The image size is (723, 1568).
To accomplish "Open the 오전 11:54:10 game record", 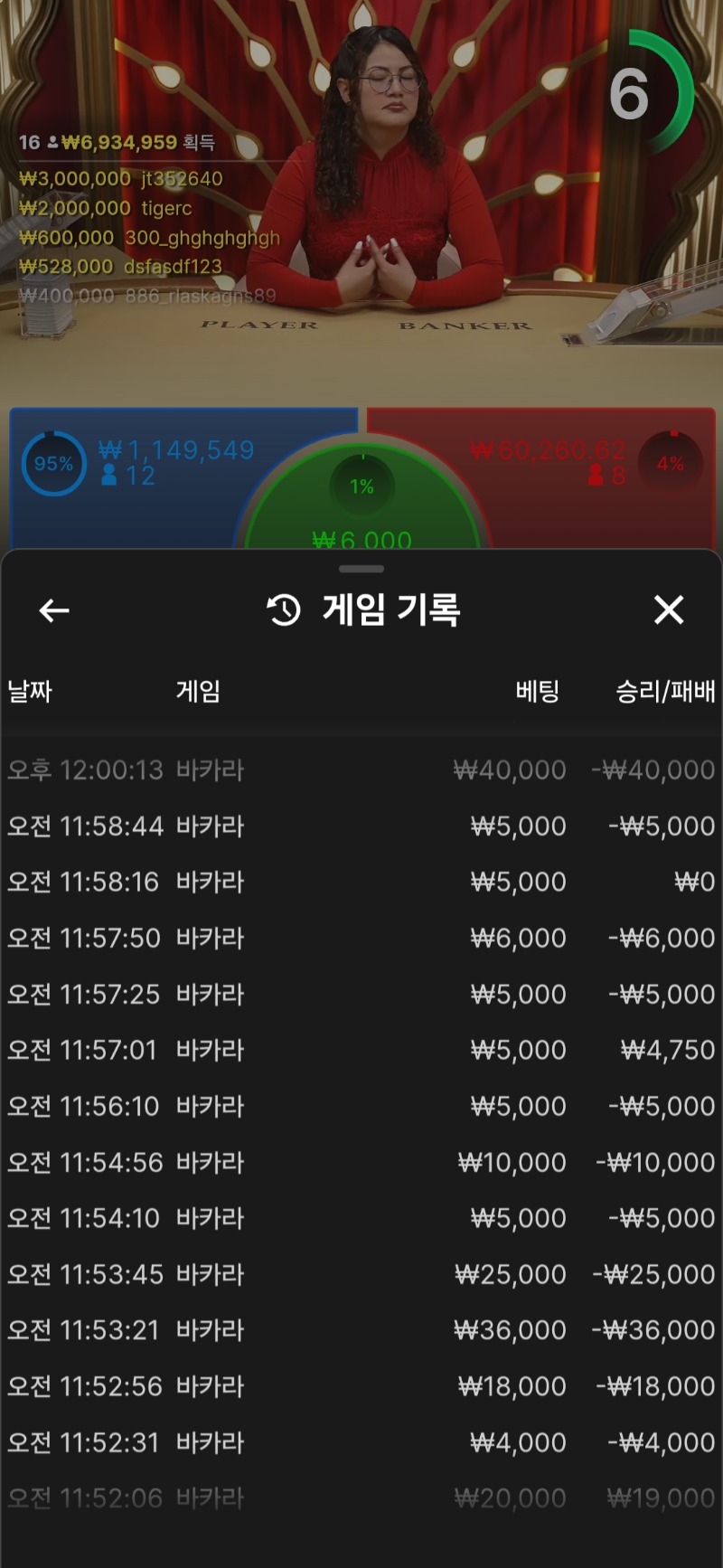I will [361, 1218].
